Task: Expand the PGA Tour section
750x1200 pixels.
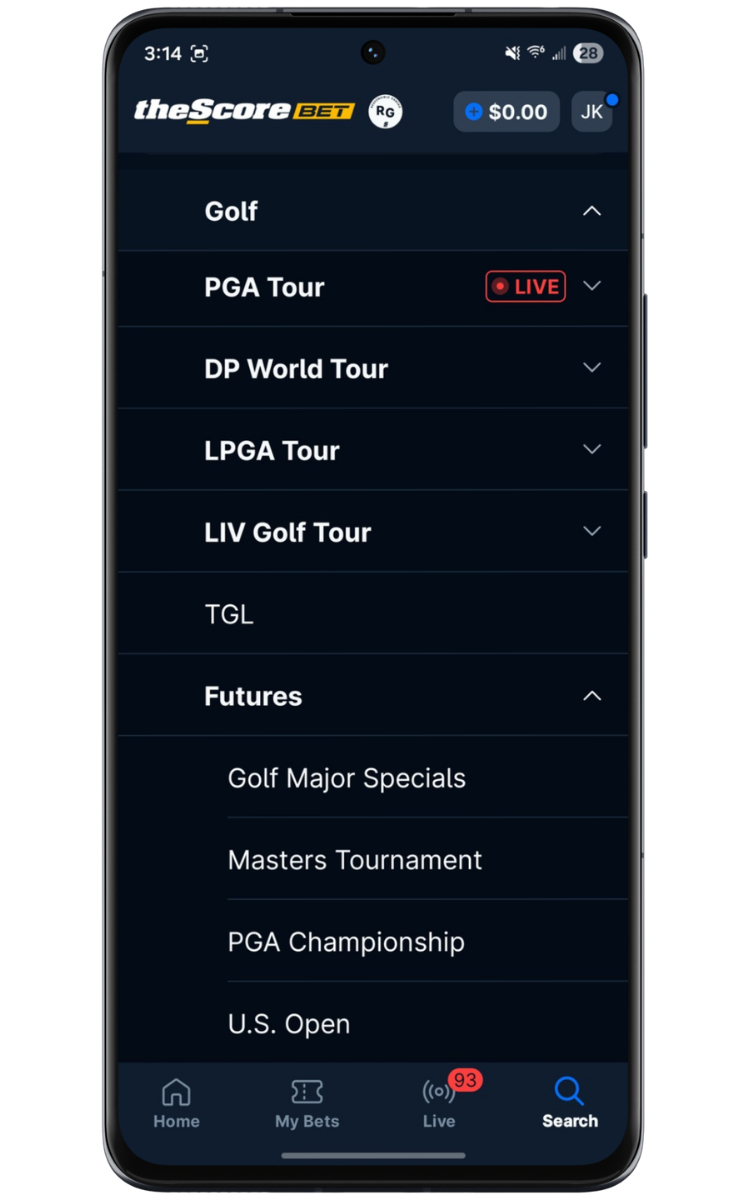Action: coord(592,287)
